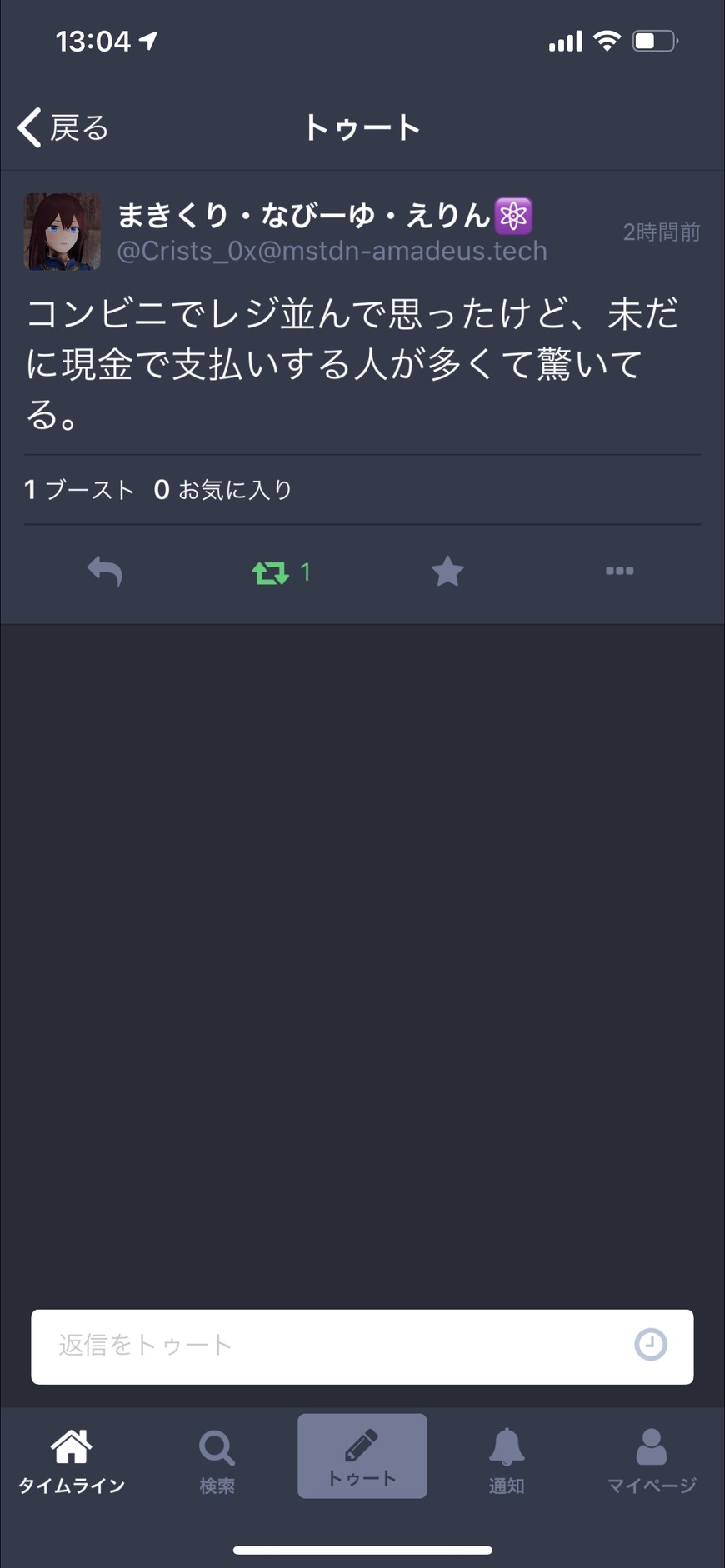Viewport: 725px width, 1568px height.
Task: Compose a new toot via トゥート button
Action: coord(362,1456)
